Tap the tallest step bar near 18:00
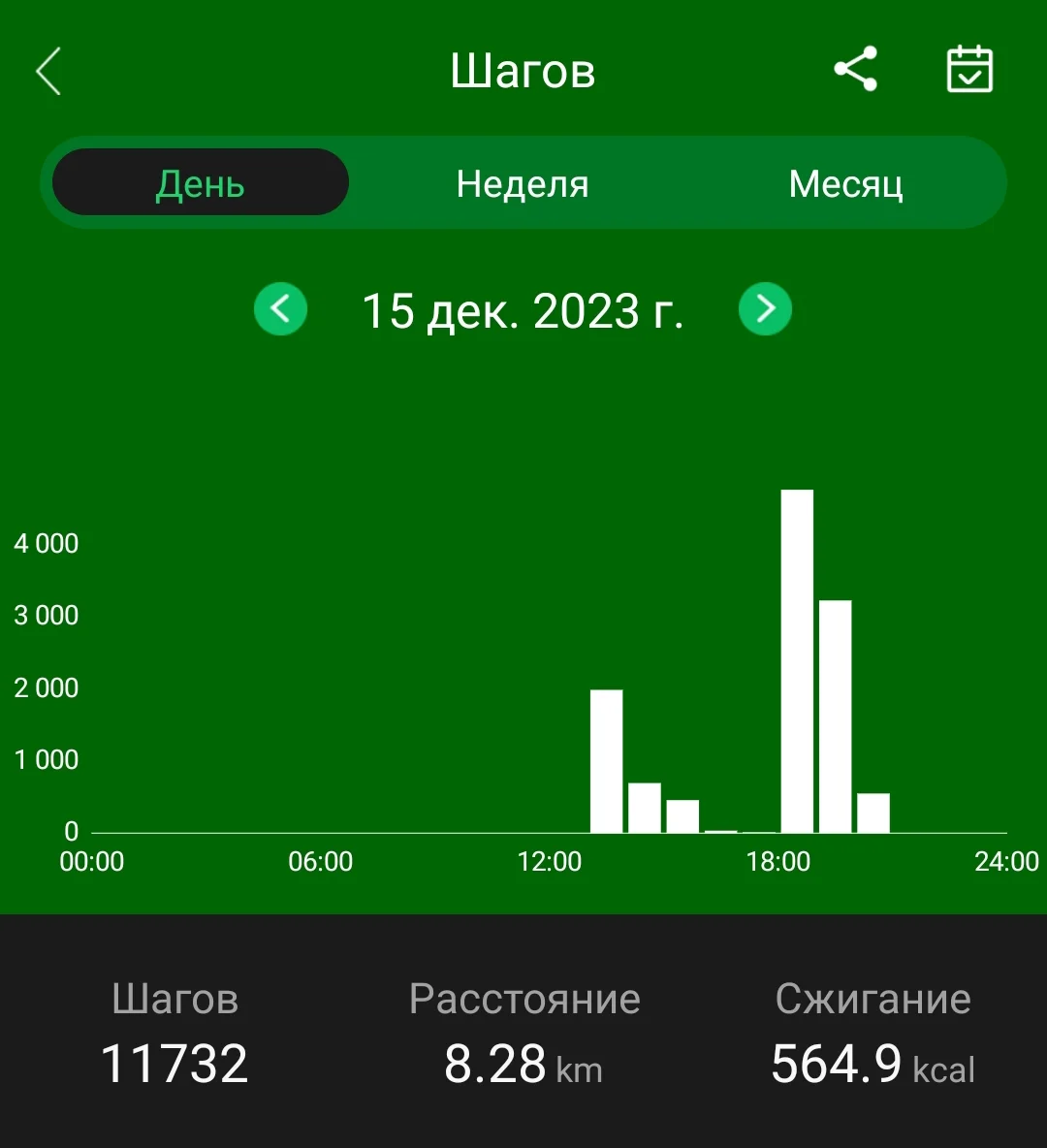The height and width of the screenshot is (1148, 1047). (x=797, y=659)
